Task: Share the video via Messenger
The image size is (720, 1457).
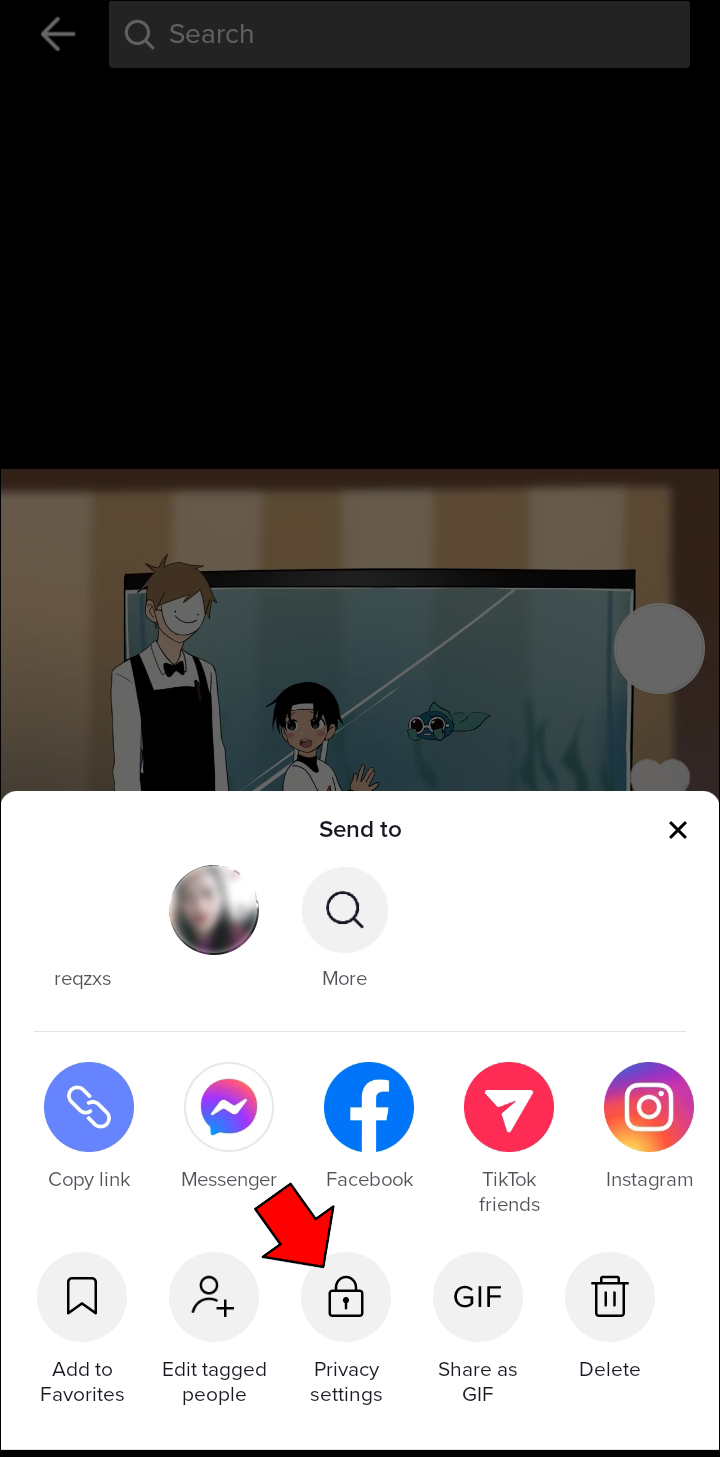Action: 229,1107
